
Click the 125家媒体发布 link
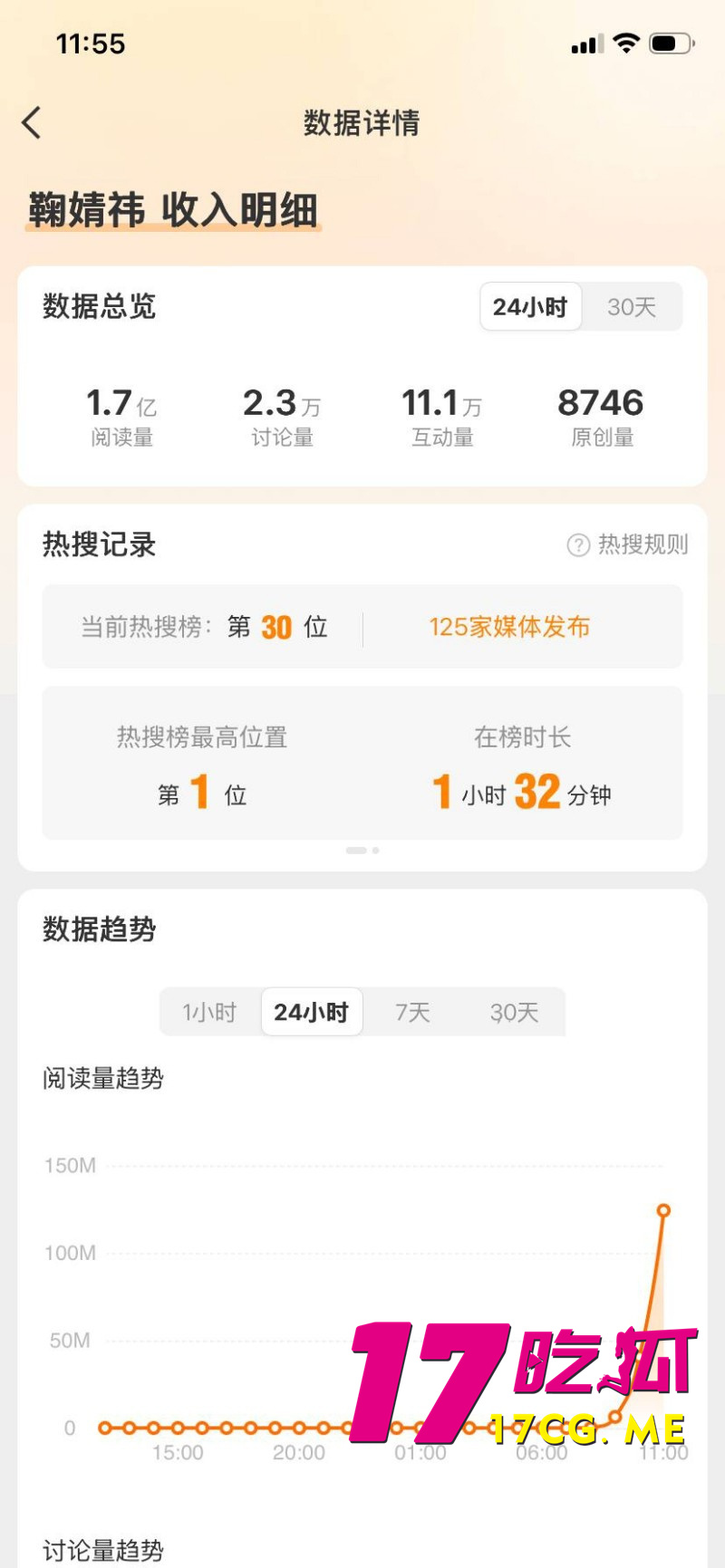point(510,627)
